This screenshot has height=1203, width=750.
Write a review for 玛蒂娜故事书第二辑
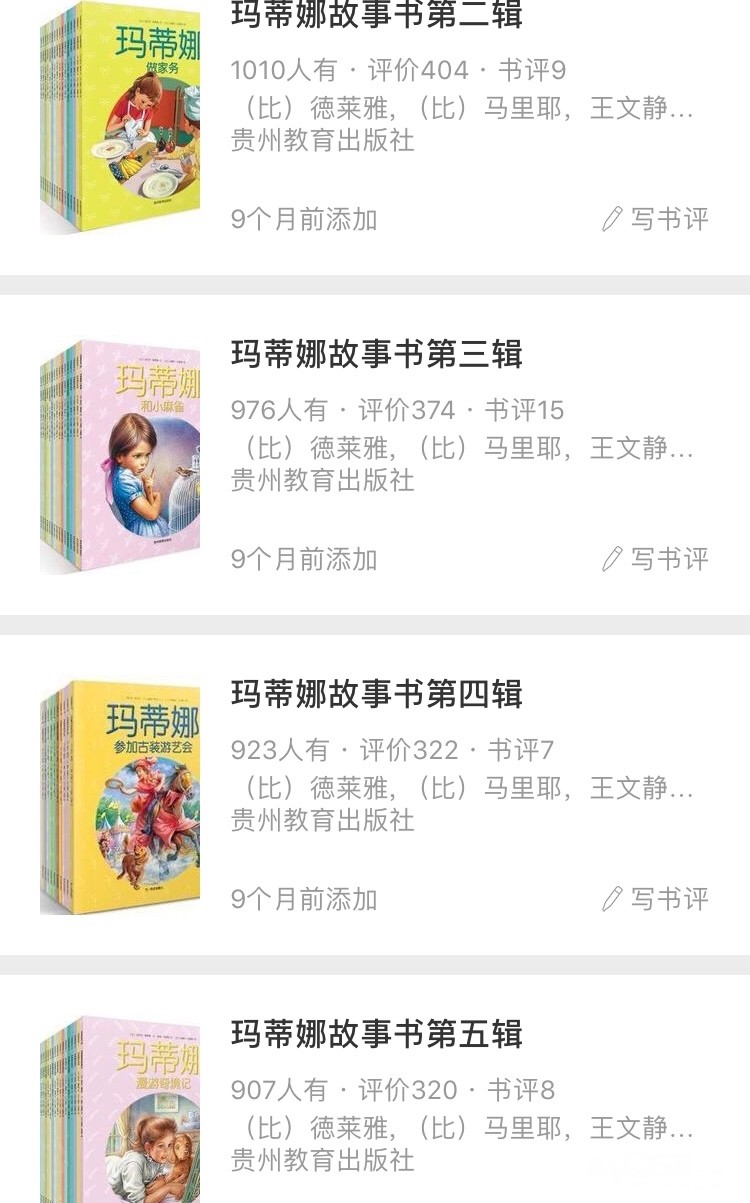656,219
